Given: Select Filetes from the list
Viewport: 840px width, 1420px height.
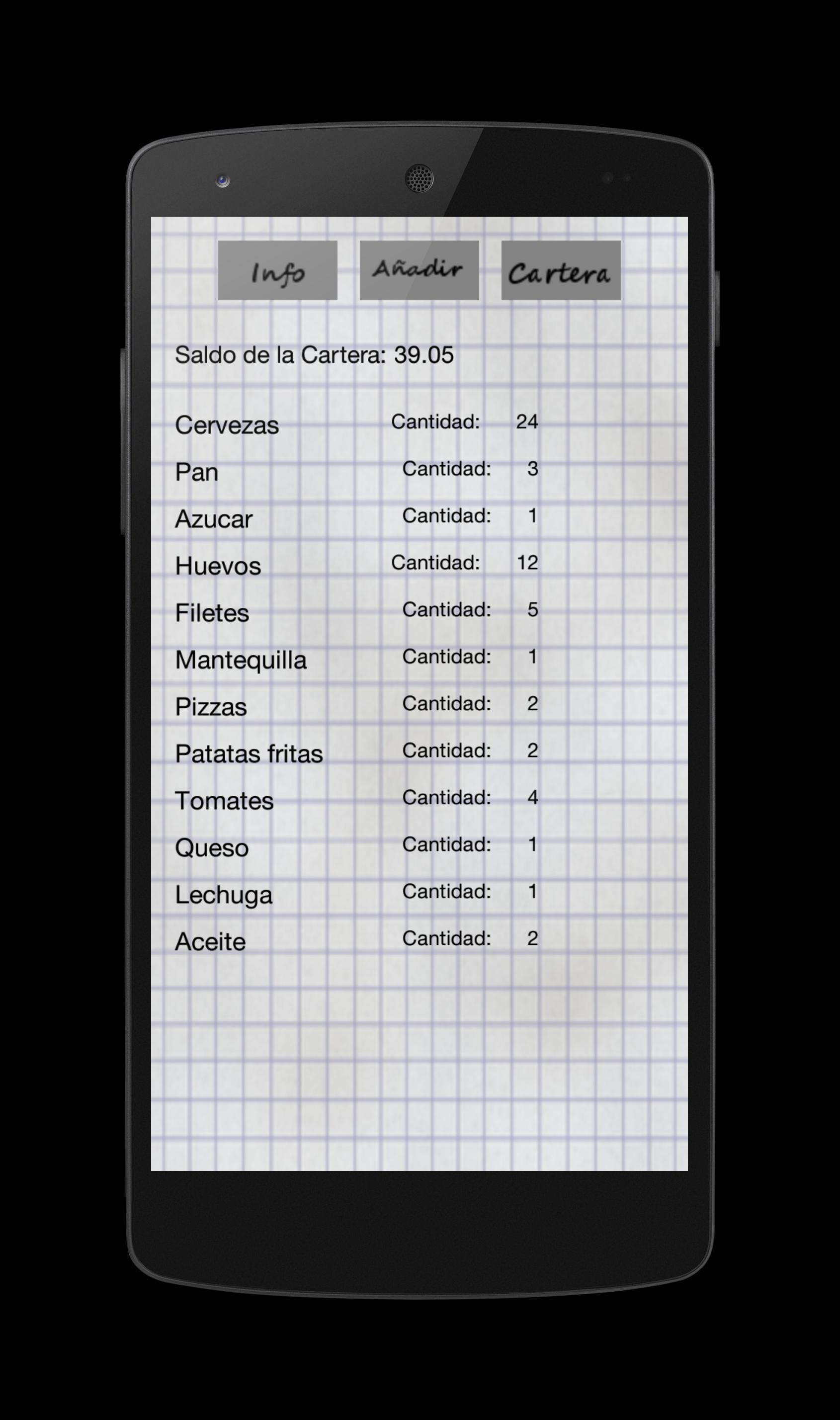Looking at the screenshot, I should [212, 612].
